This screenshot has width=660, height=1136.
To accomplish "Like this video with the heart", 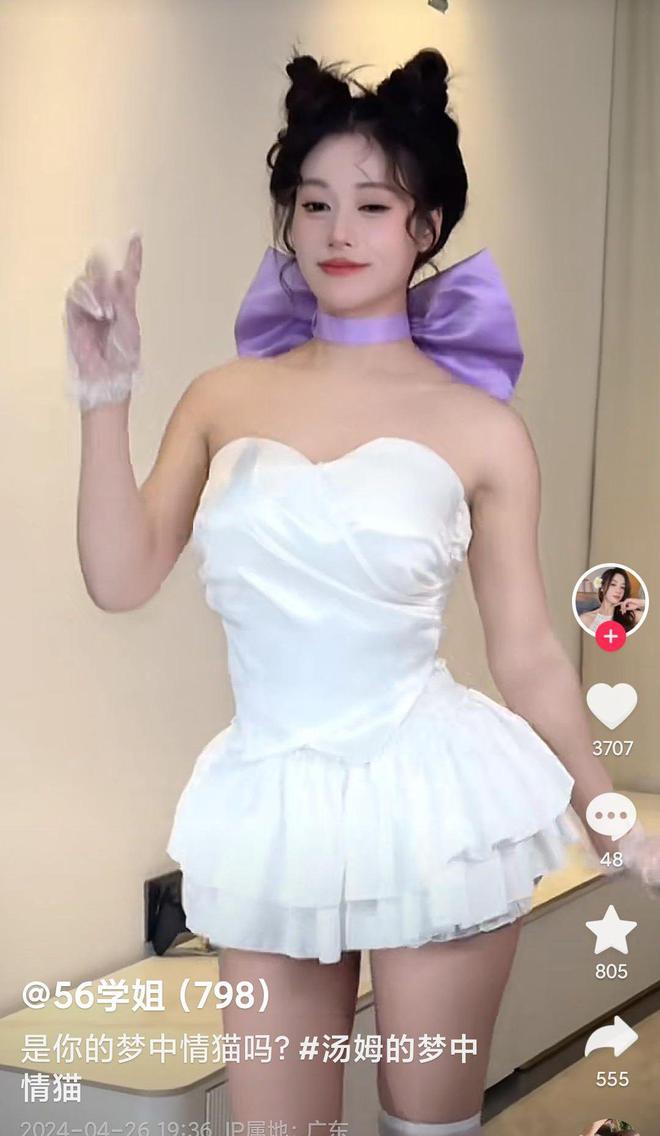I will point(611,706).
